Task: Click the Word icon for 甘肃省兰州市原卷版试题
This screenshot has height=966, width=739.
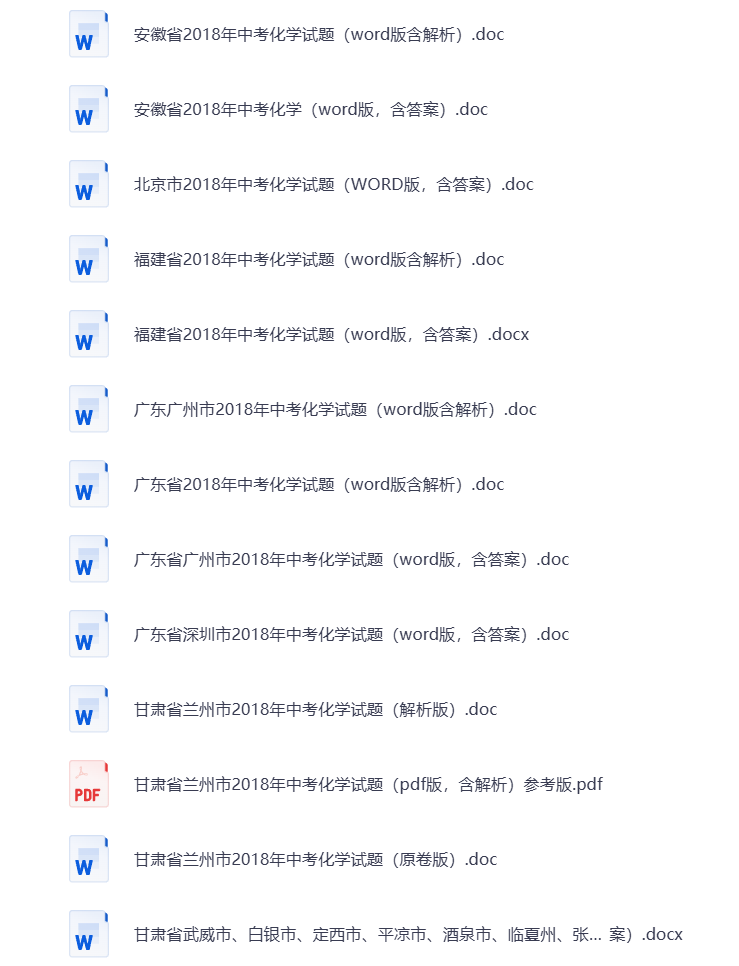Action: 88,858
